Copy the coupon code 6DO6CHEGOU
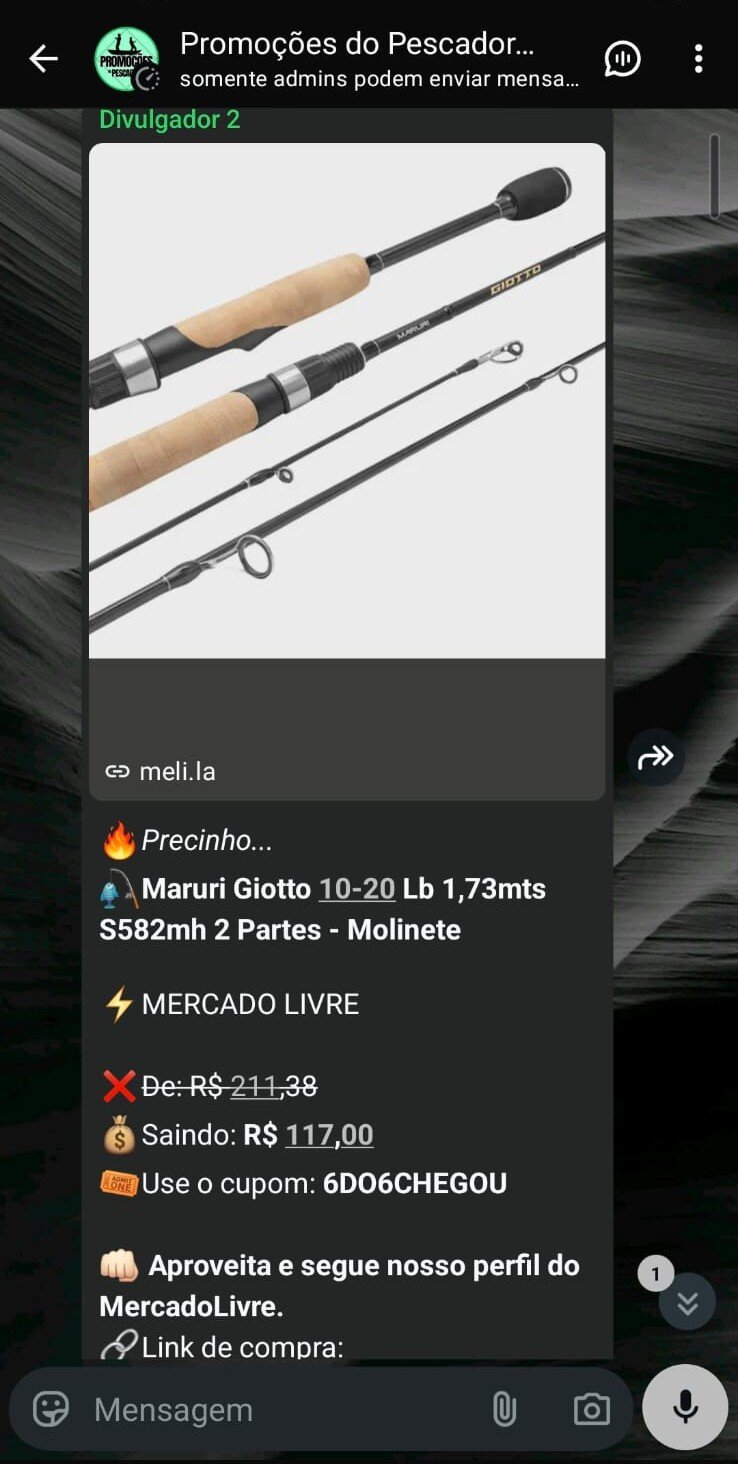 point(415,1183)
